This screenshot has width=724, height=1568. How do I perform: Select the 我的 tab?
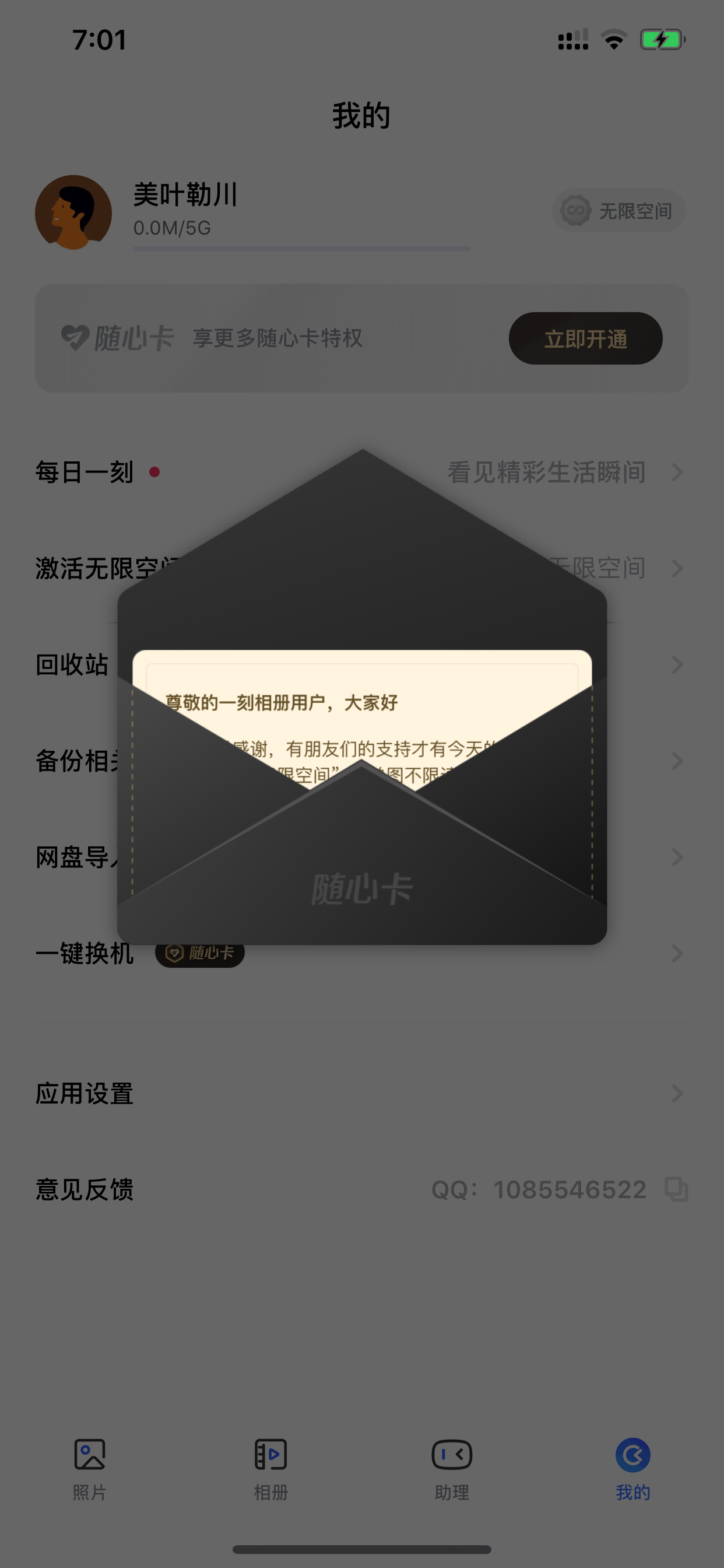coord(632,1469)
